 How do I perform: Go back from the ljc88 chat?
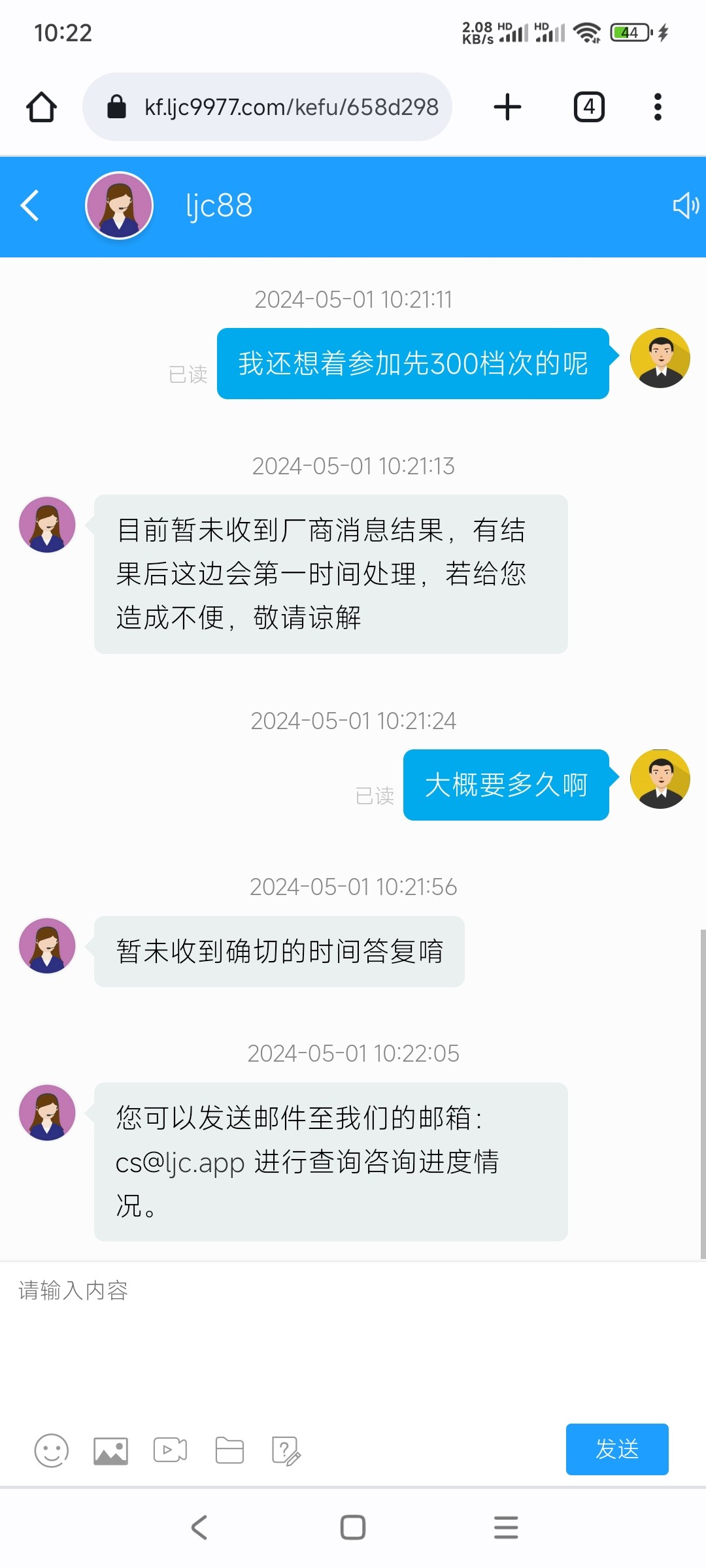[30, 206]
